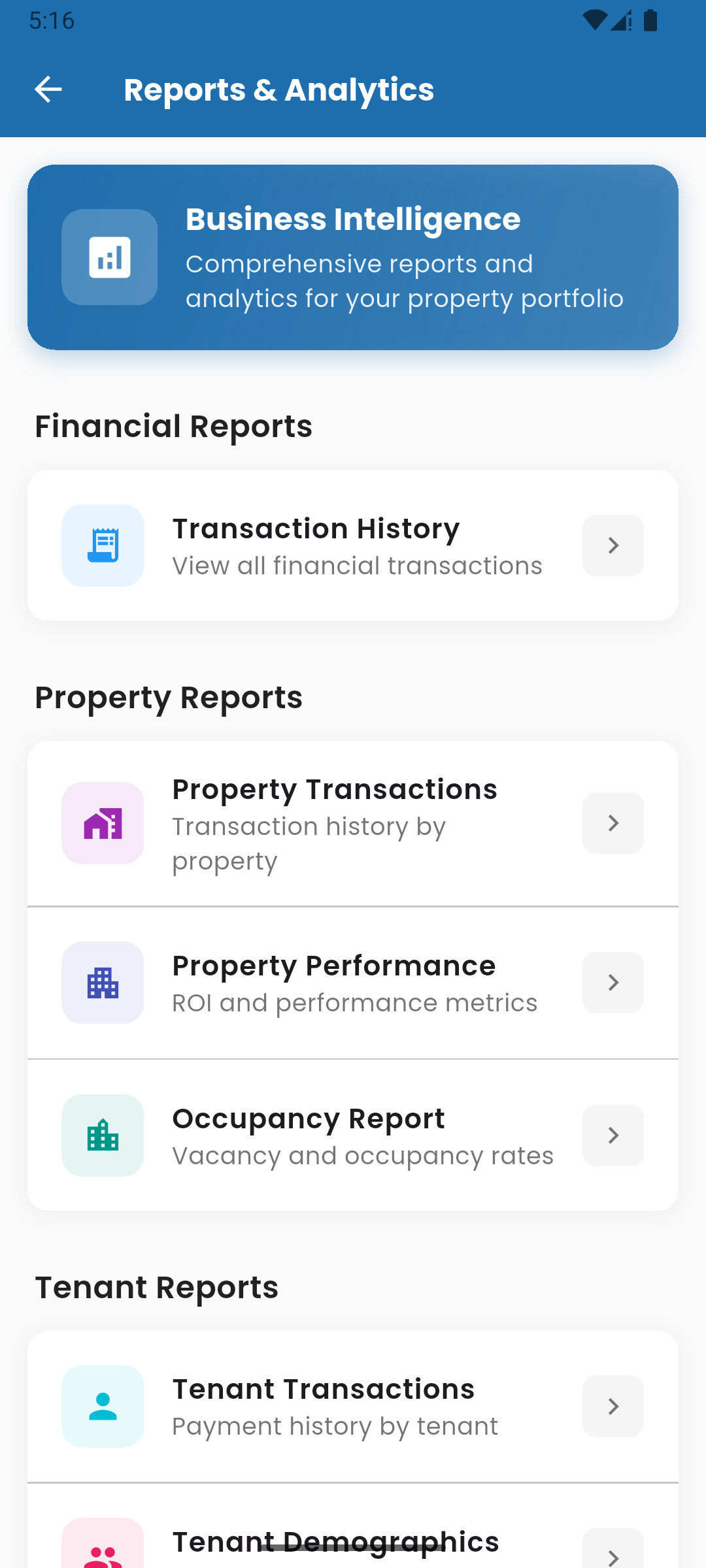Tap the house icon for Property Transactions
706x1568 pixels.
pos(103,823)
